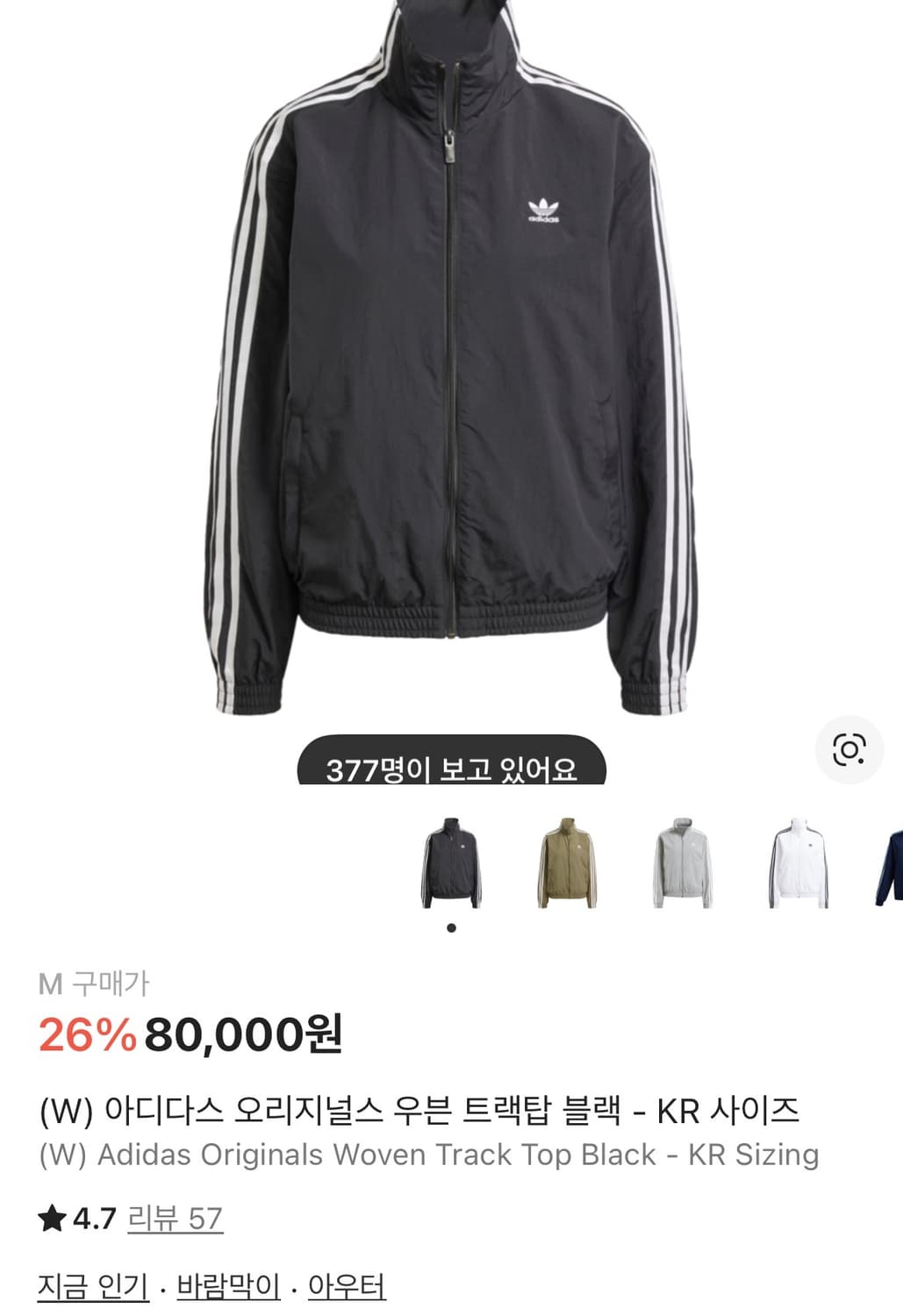The height and width of the screenshot is (1316, 903).
Task: Select the white track top color thumbnail
Action: click(x=799, y=864)
